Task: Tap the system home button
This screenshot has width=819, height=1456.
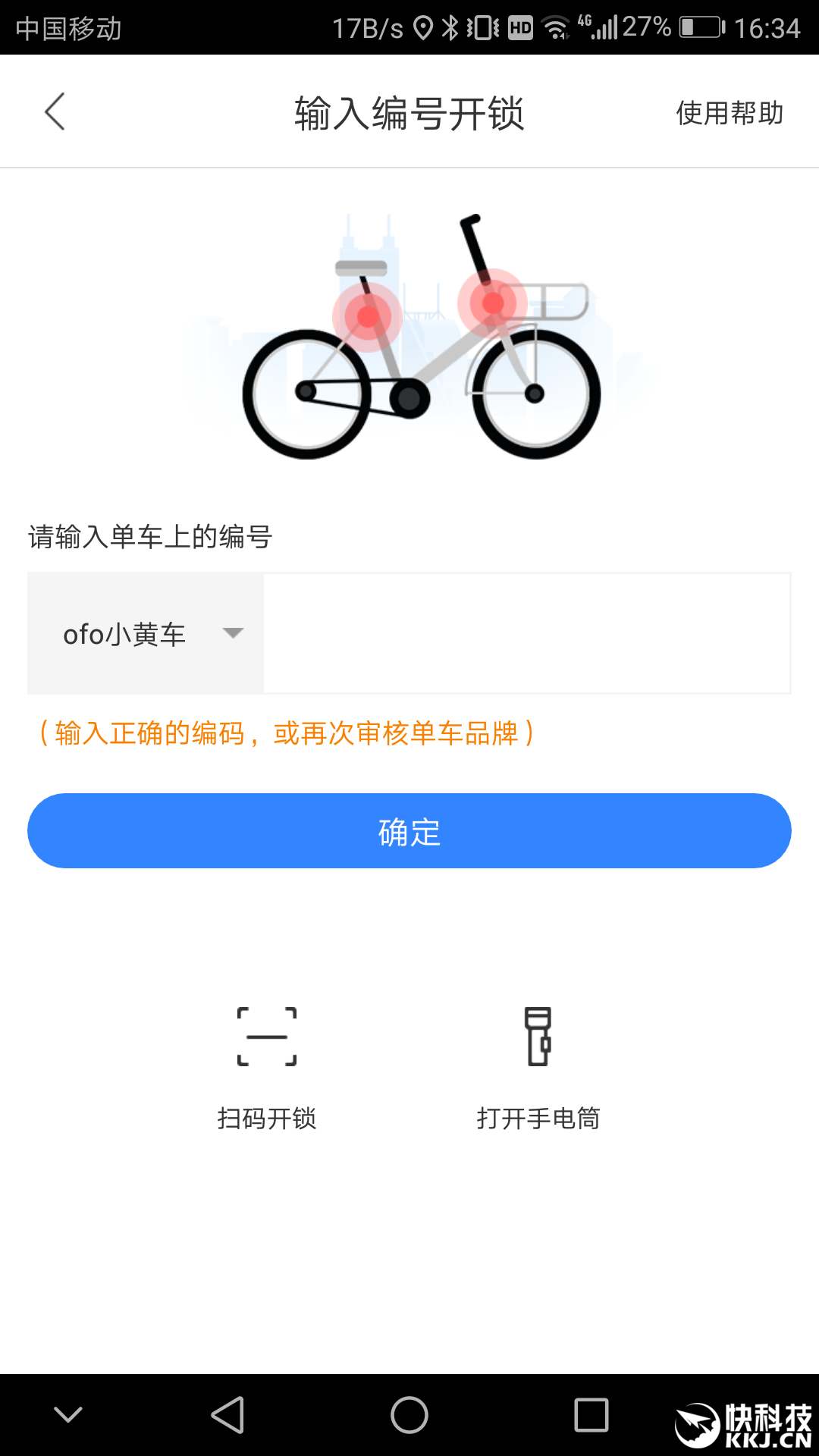Action: (x=409, y=1415)
